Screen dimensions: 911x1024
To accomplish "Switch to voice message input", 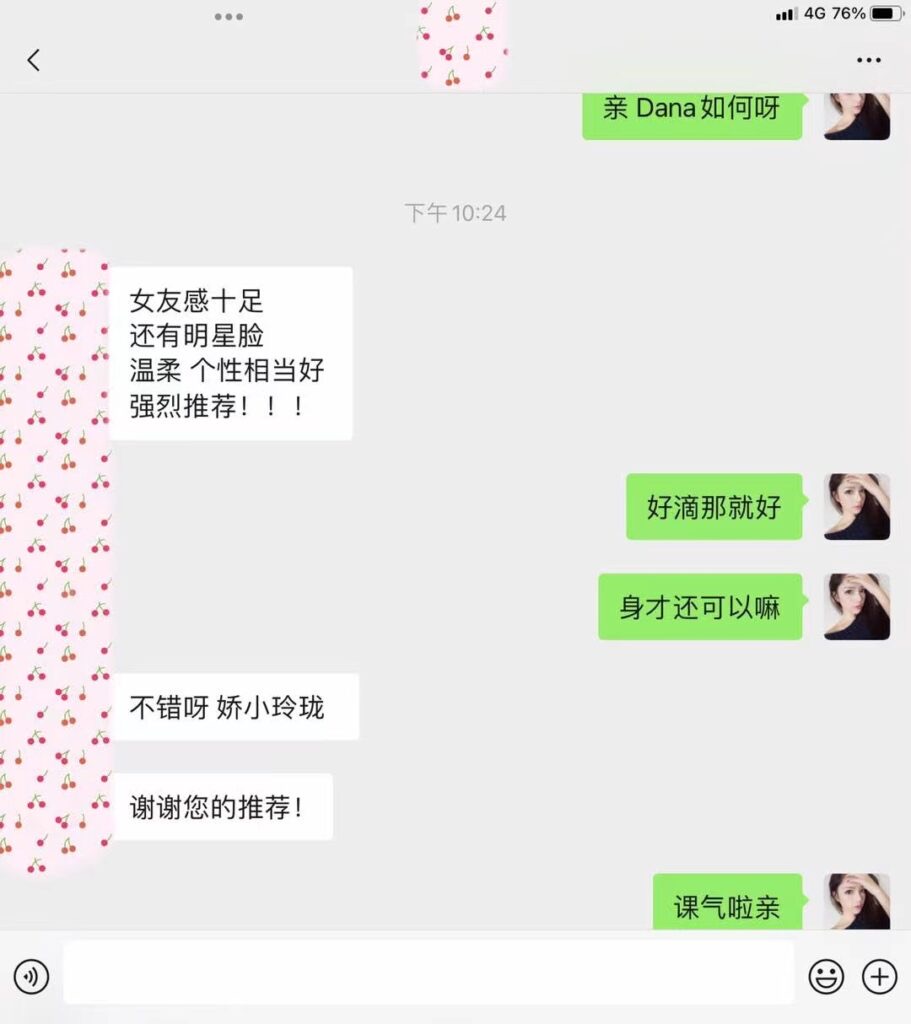I will click(x=31, y=976).
